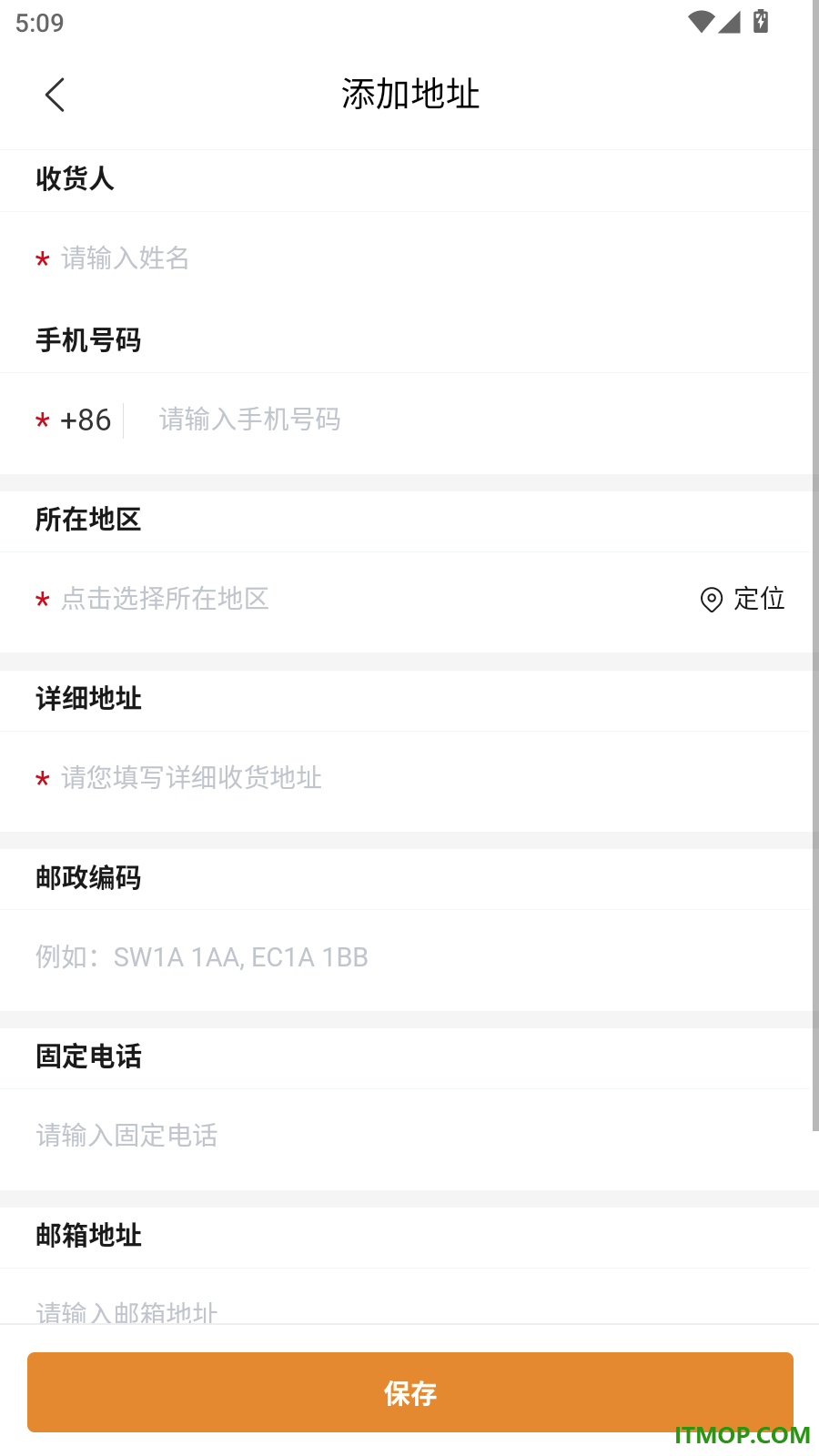819x1456 pixels.
Task: Go back from the 添加地址 page
Action: 55,95
